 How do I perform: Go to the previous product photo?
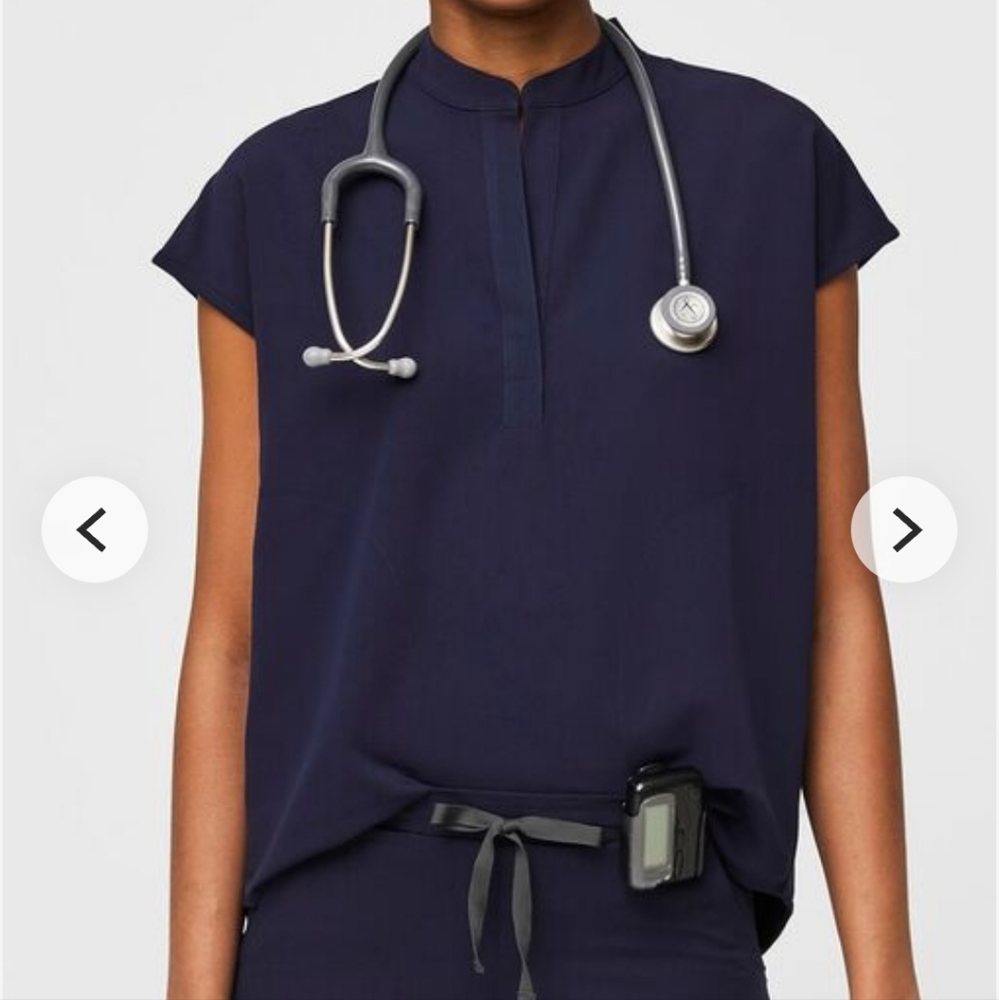(94, 530)
